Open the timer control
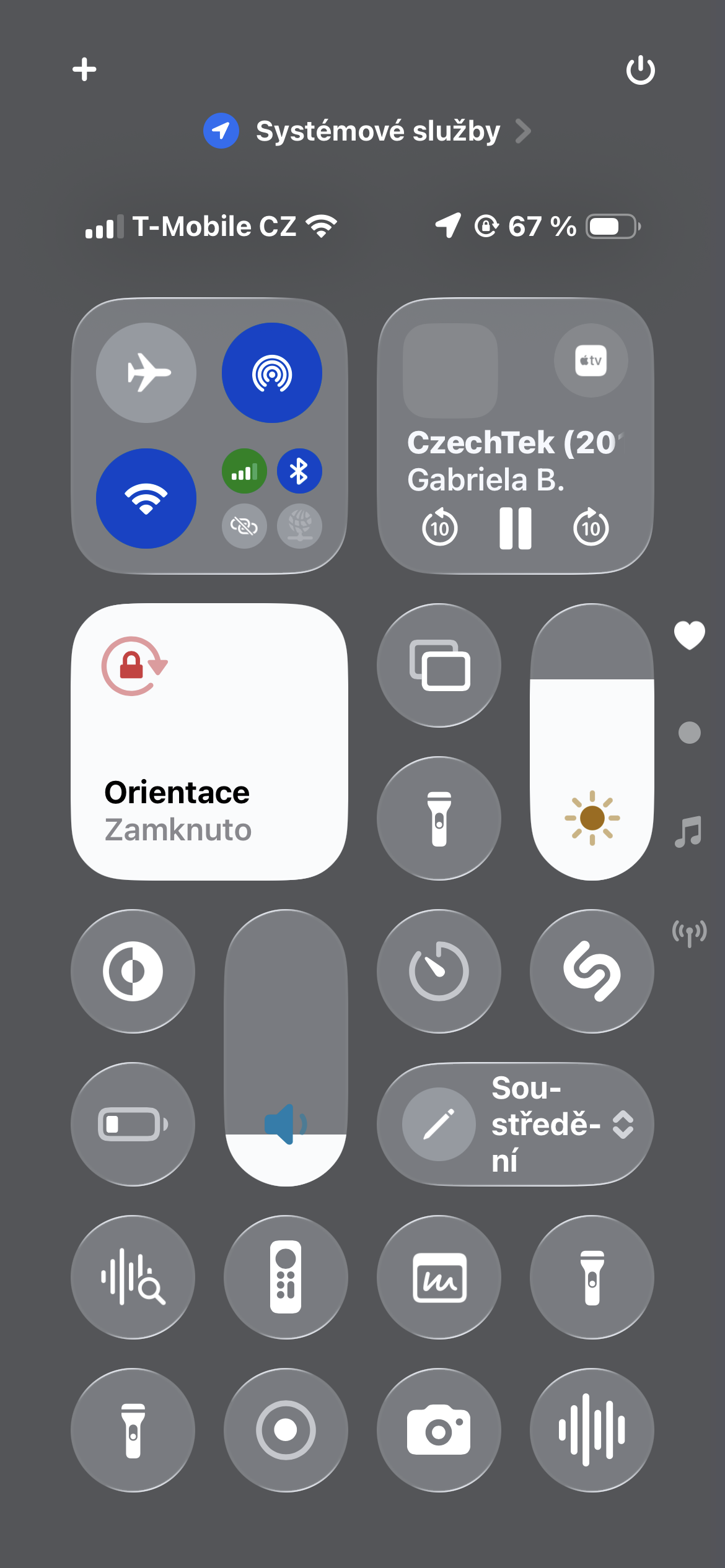This screenshot has width=725, height=1568. pos(439,971)
